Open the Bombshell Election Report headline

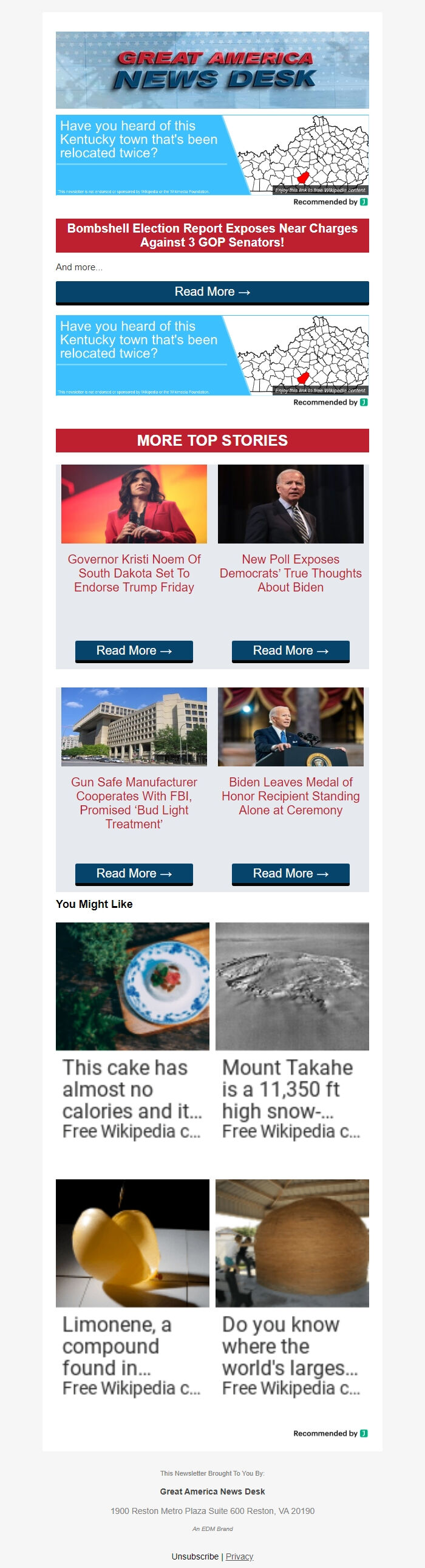(212, 235)
